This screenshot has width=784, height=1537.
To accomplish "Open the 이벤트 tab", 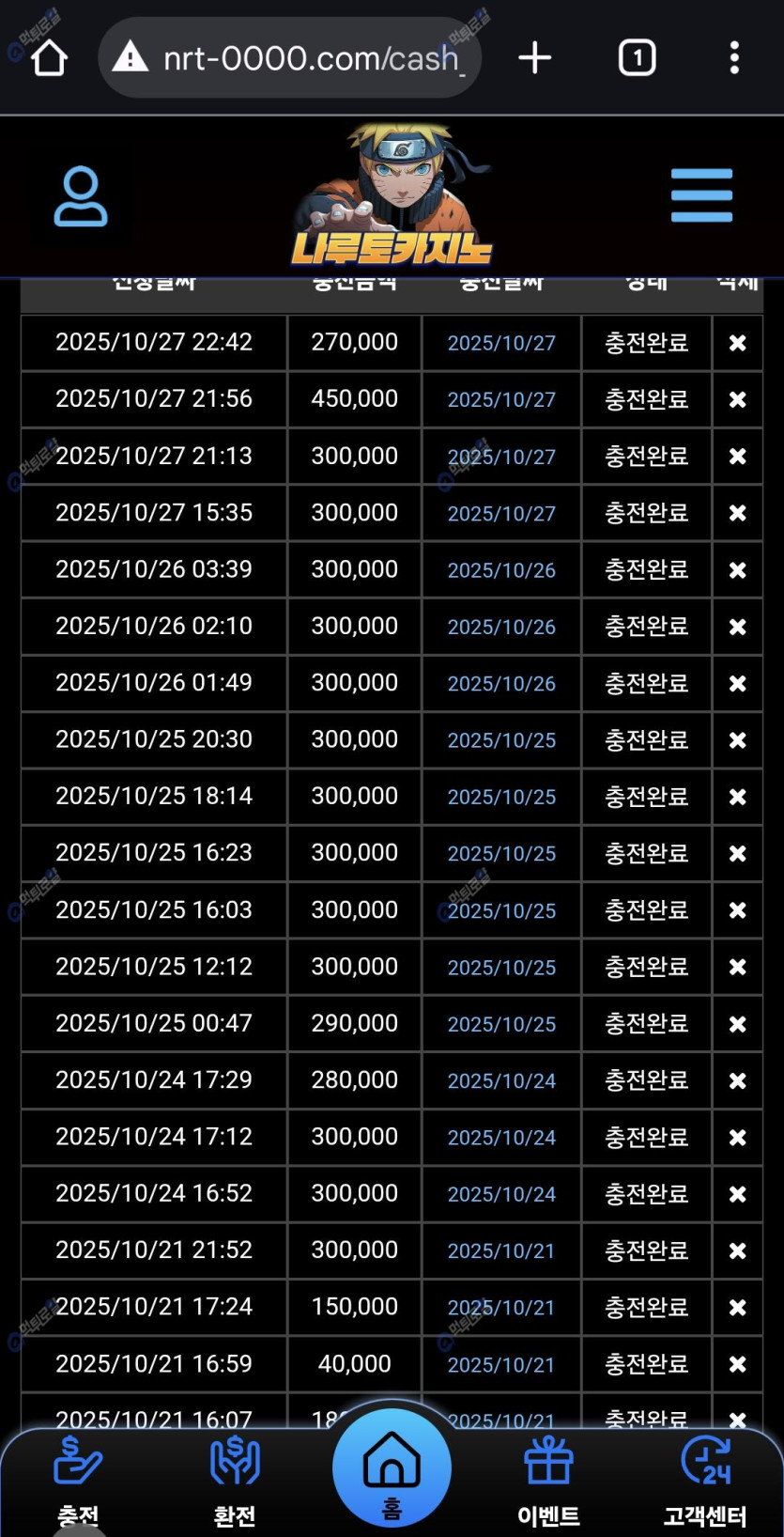I will pyautogui.click(x=548, y=1481).
